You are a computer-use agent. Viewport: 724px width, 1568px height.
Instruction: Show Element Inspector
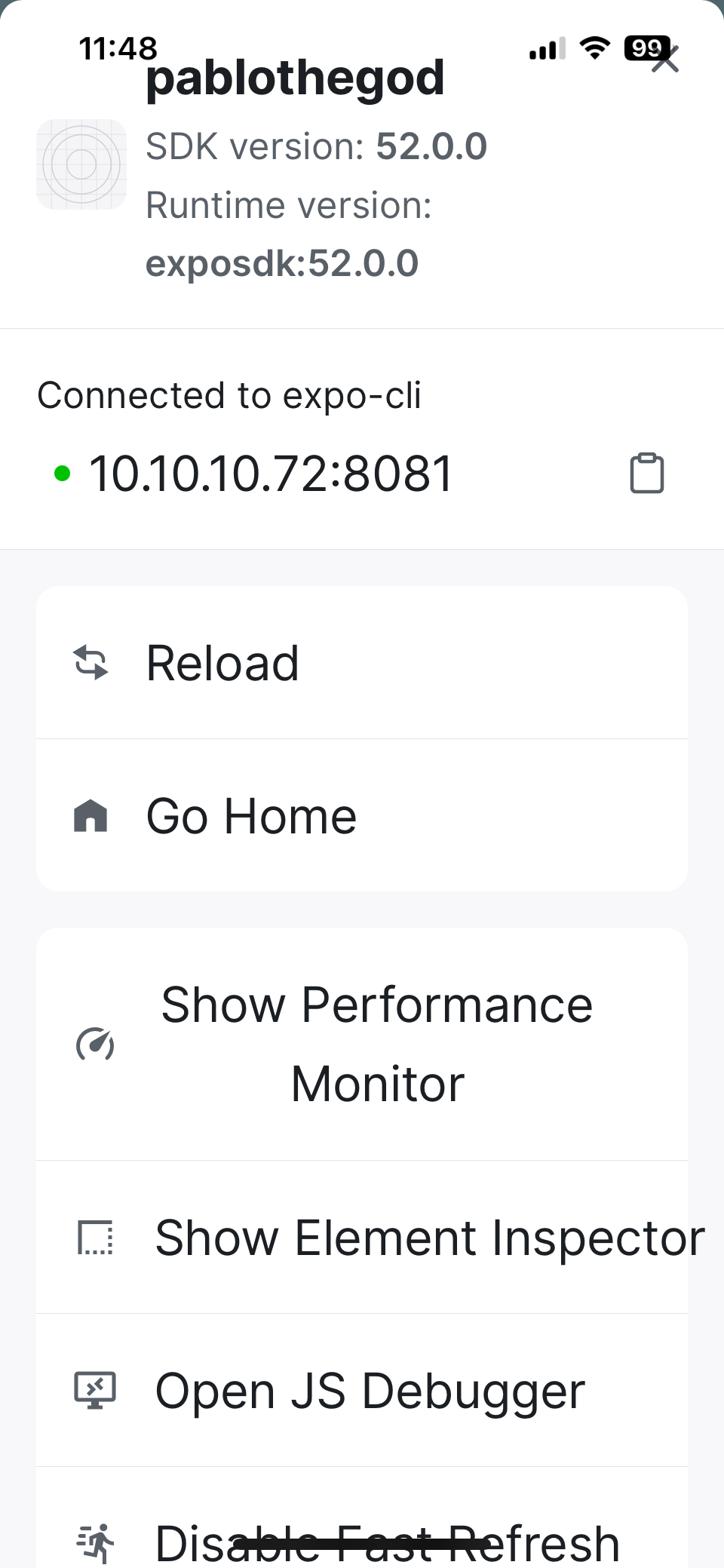click(x=362, y=1237)
